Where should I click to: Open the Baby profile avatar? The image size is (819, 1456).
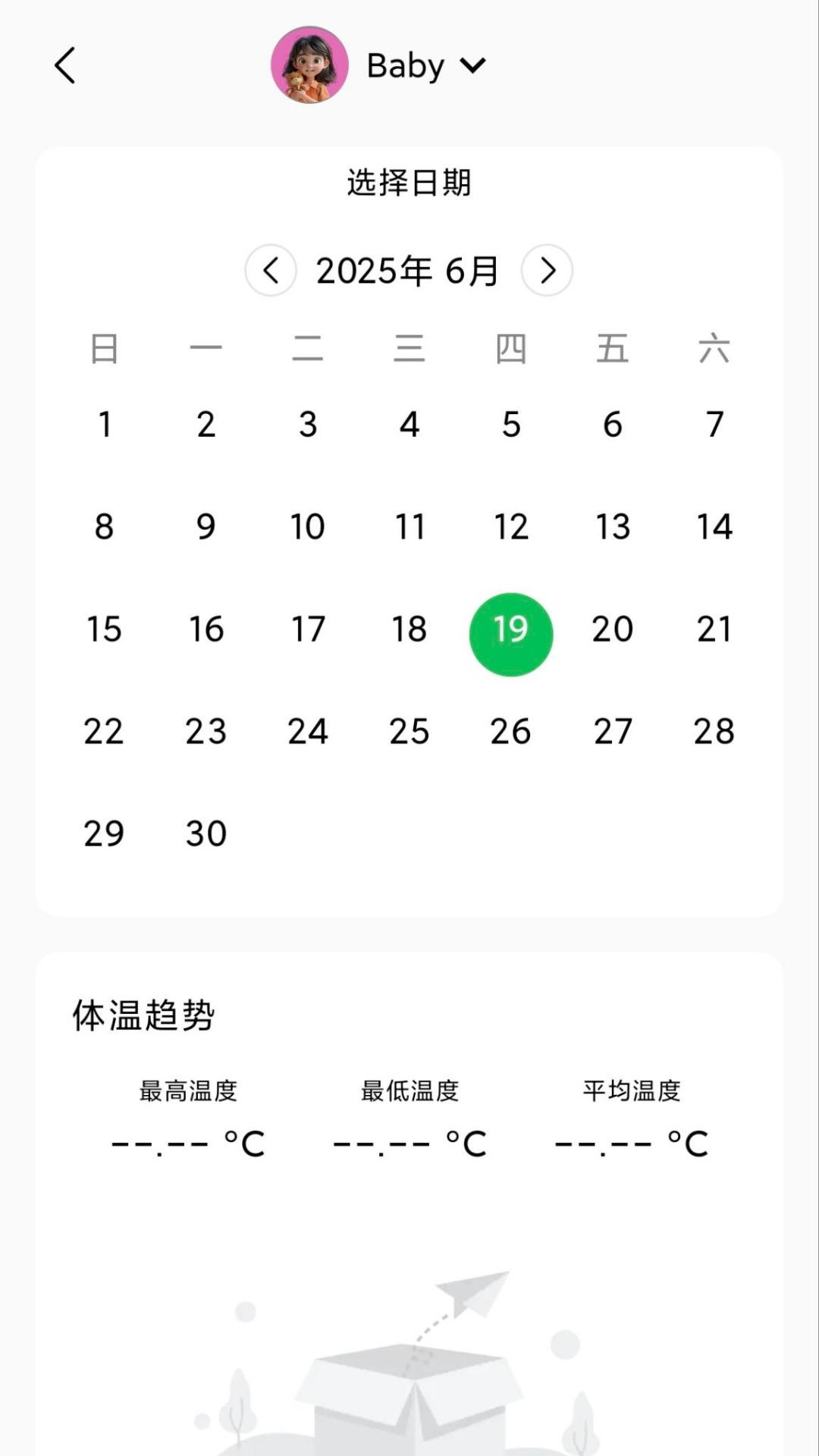[308, 66]
